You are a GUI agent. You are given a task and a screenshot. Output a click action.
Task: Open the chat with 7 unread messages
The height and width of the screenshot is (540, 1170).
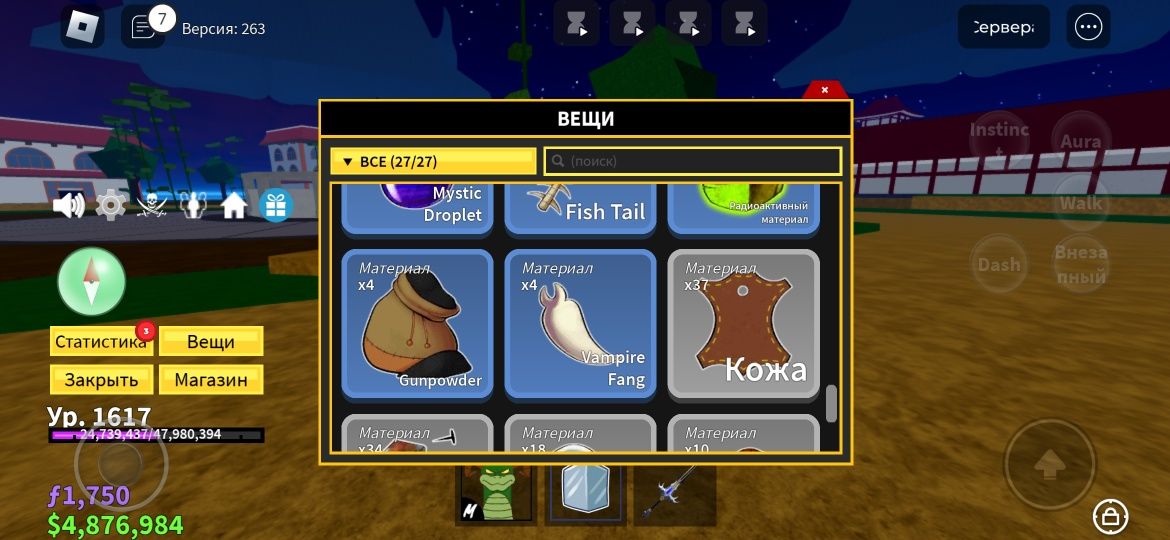pos(144,28)
